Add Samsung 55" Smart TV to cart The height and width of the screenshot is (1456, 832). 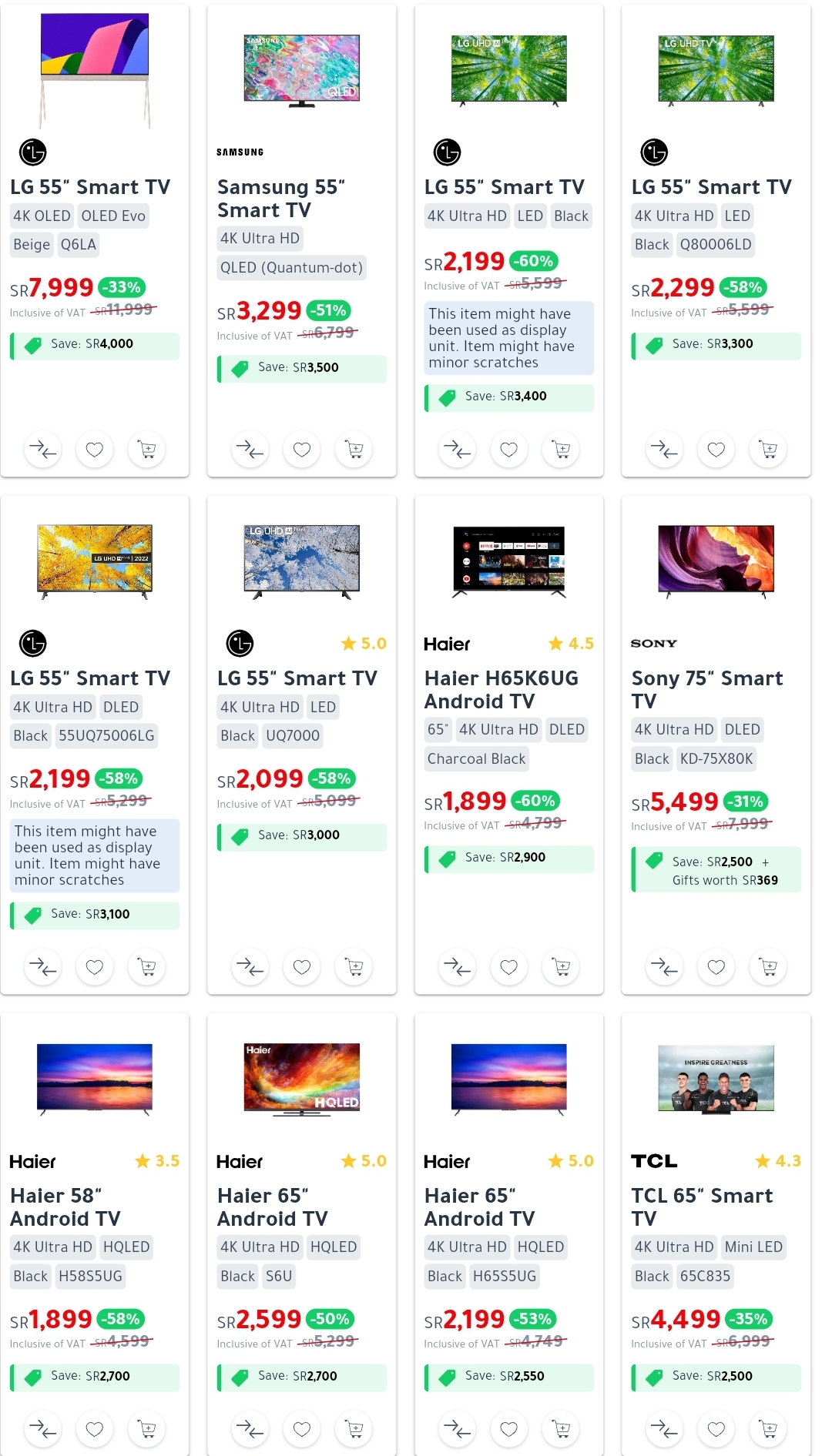(x=354, y=449)
